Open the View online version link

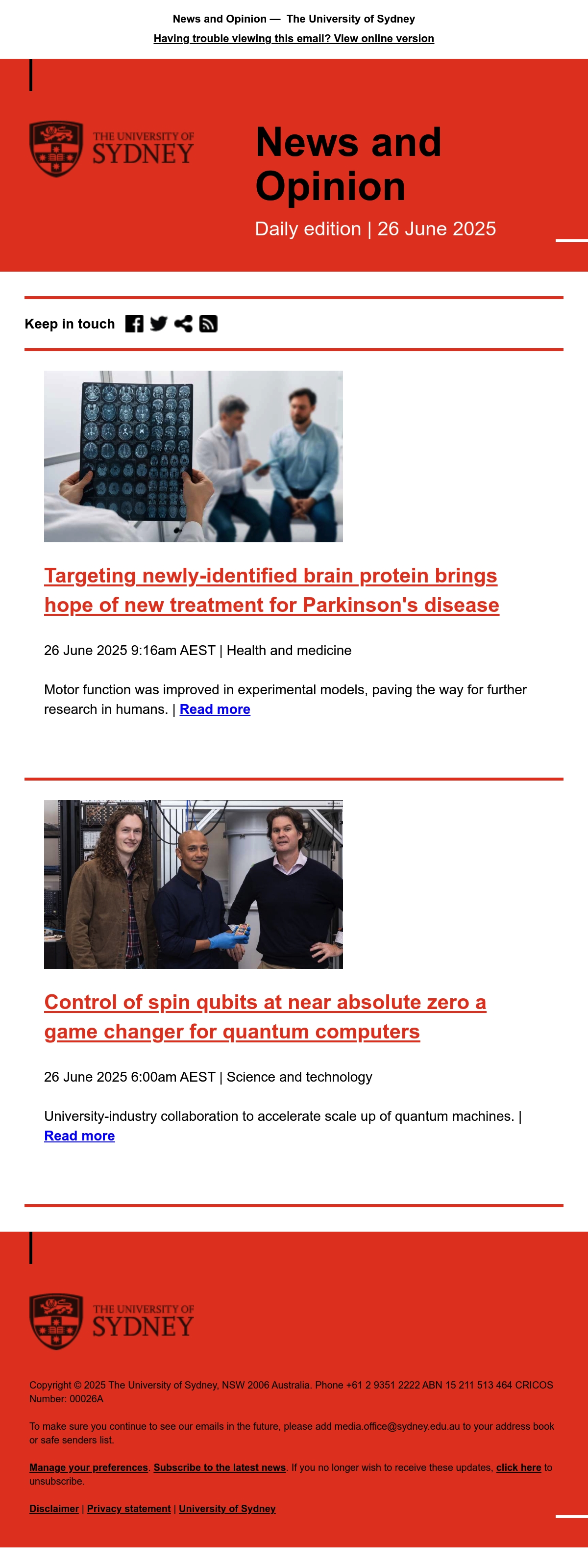294,38
